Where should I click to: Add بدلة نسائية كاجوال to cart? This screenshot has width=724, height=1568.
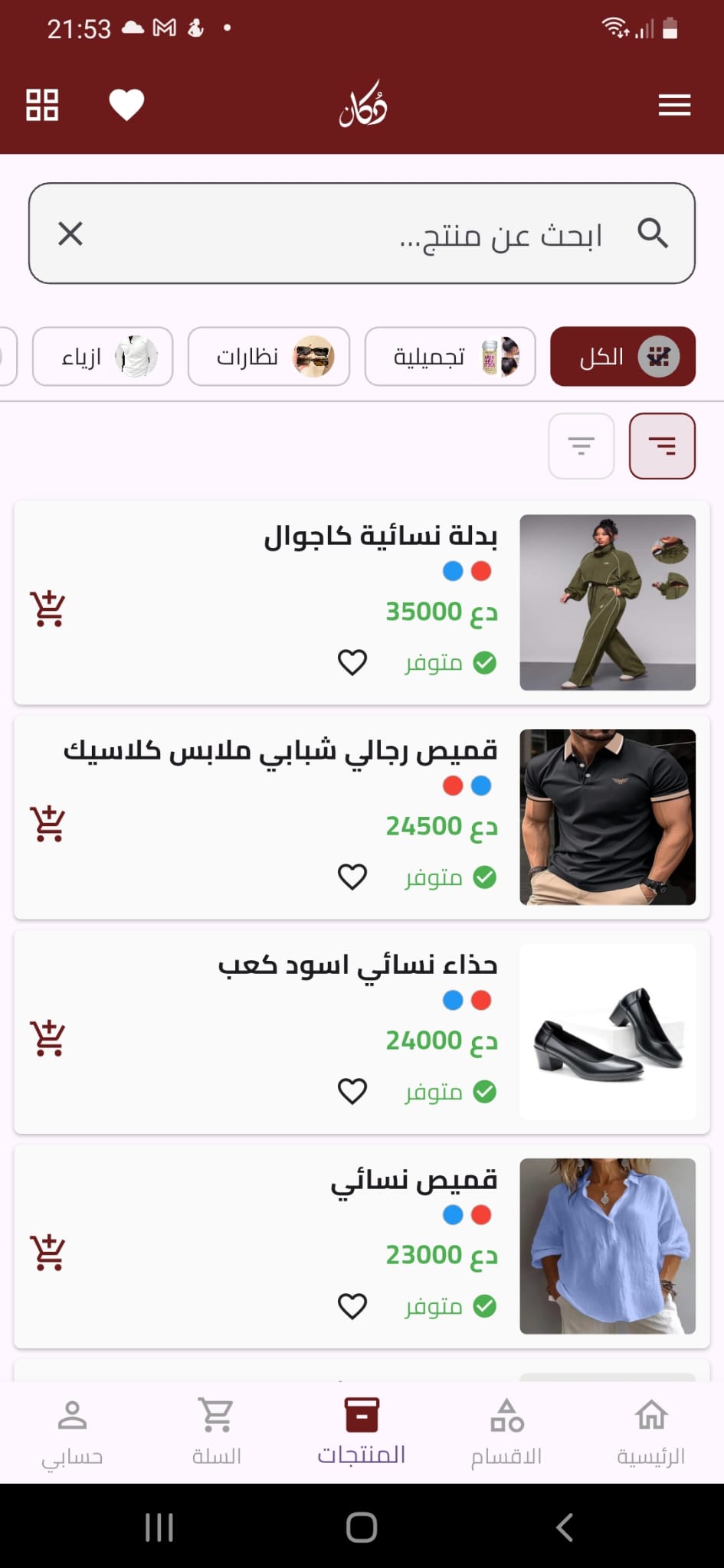click(47, 607)
